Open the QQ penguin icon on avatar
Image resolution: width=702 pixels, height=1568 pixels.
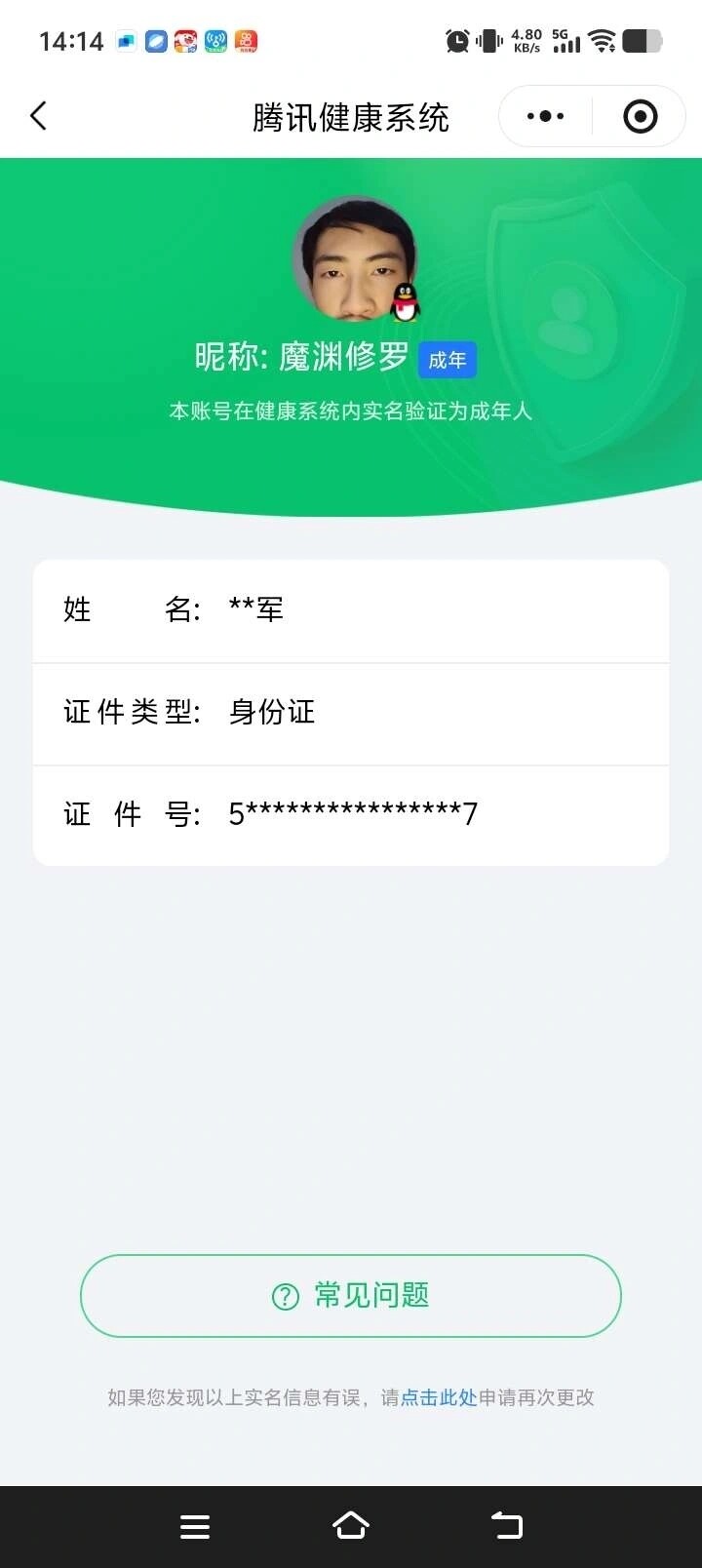pos(403,302)
